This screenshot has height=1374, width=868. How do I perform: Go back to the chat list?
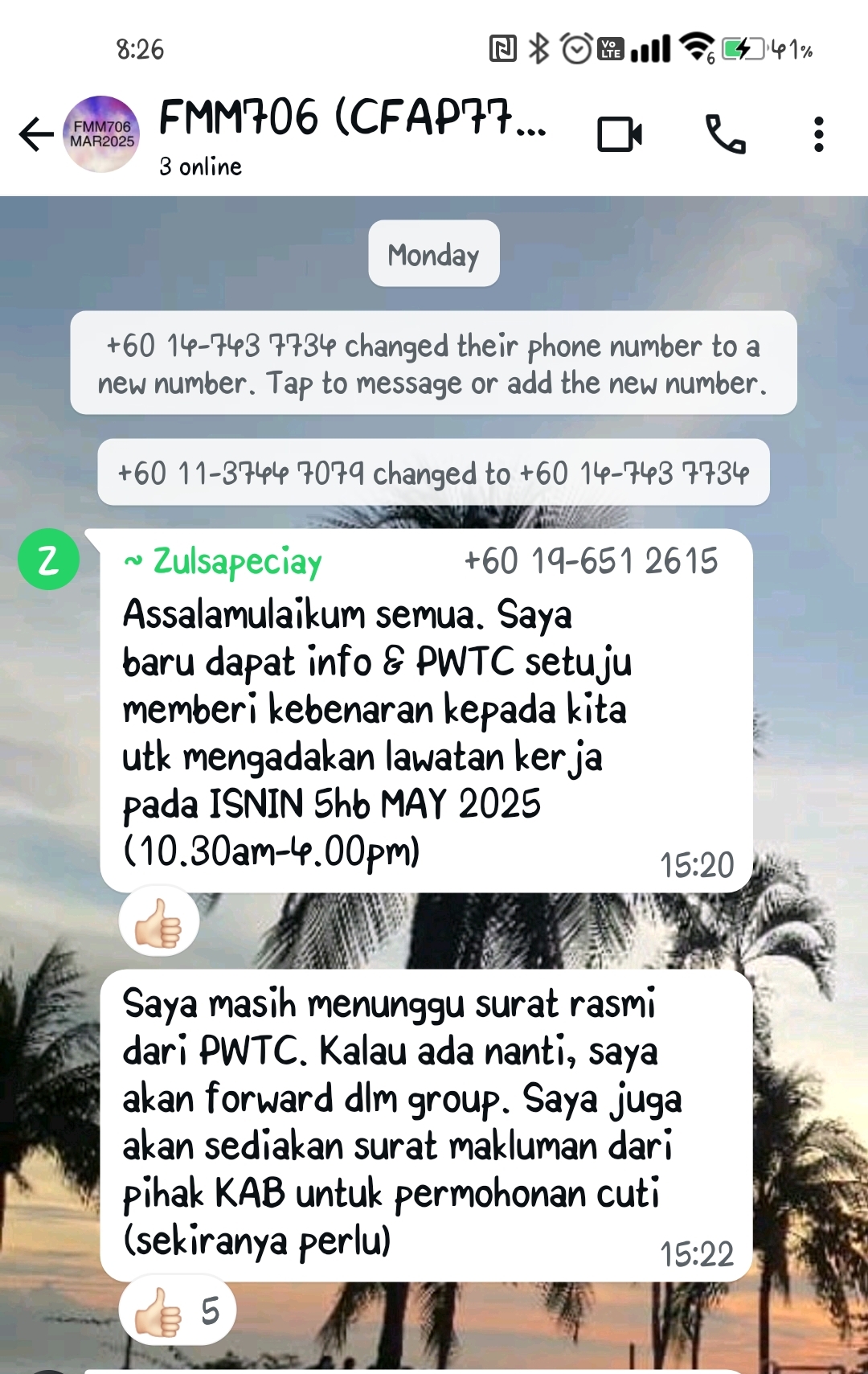(x=36, y=134)
